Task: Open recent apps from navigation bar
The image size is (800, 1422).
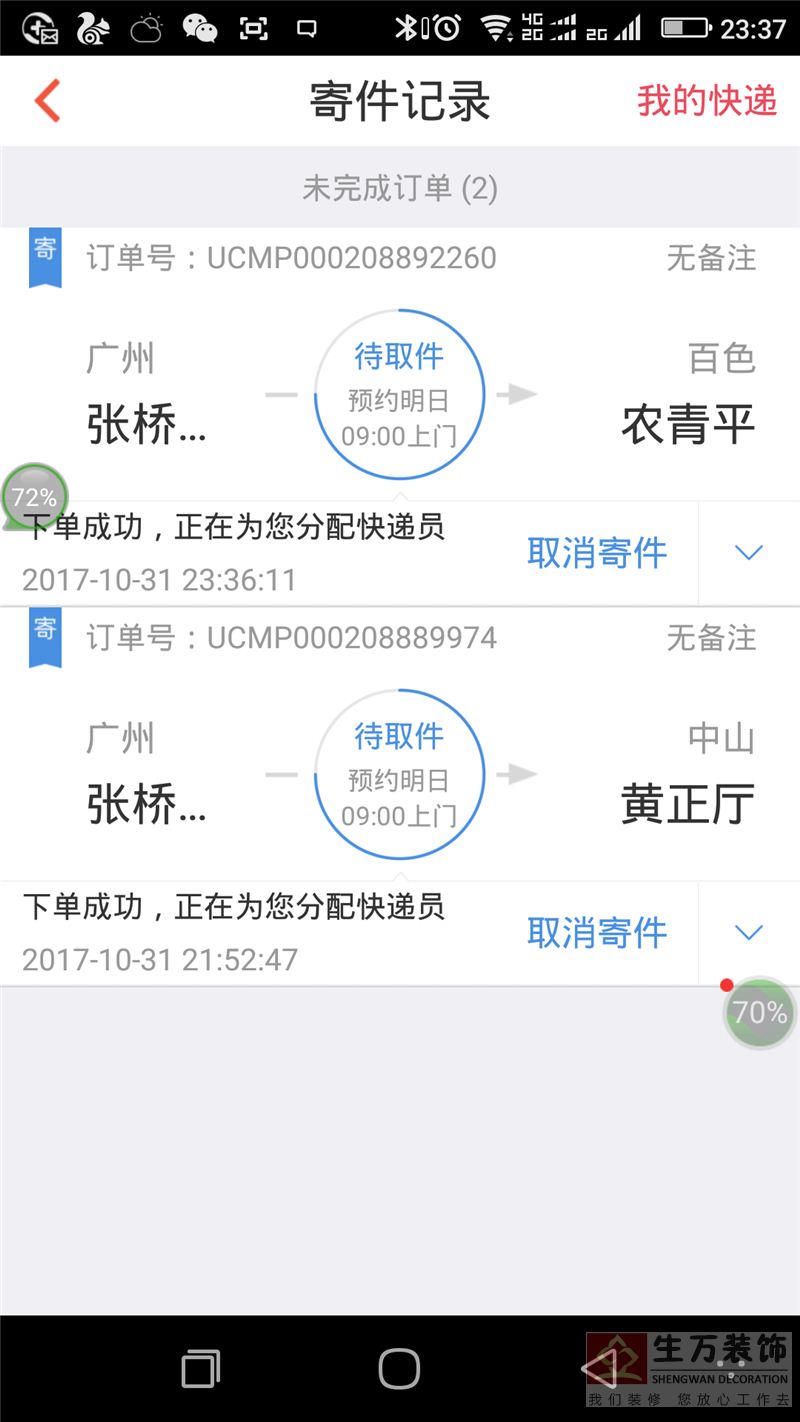Action: (201, 1368)
